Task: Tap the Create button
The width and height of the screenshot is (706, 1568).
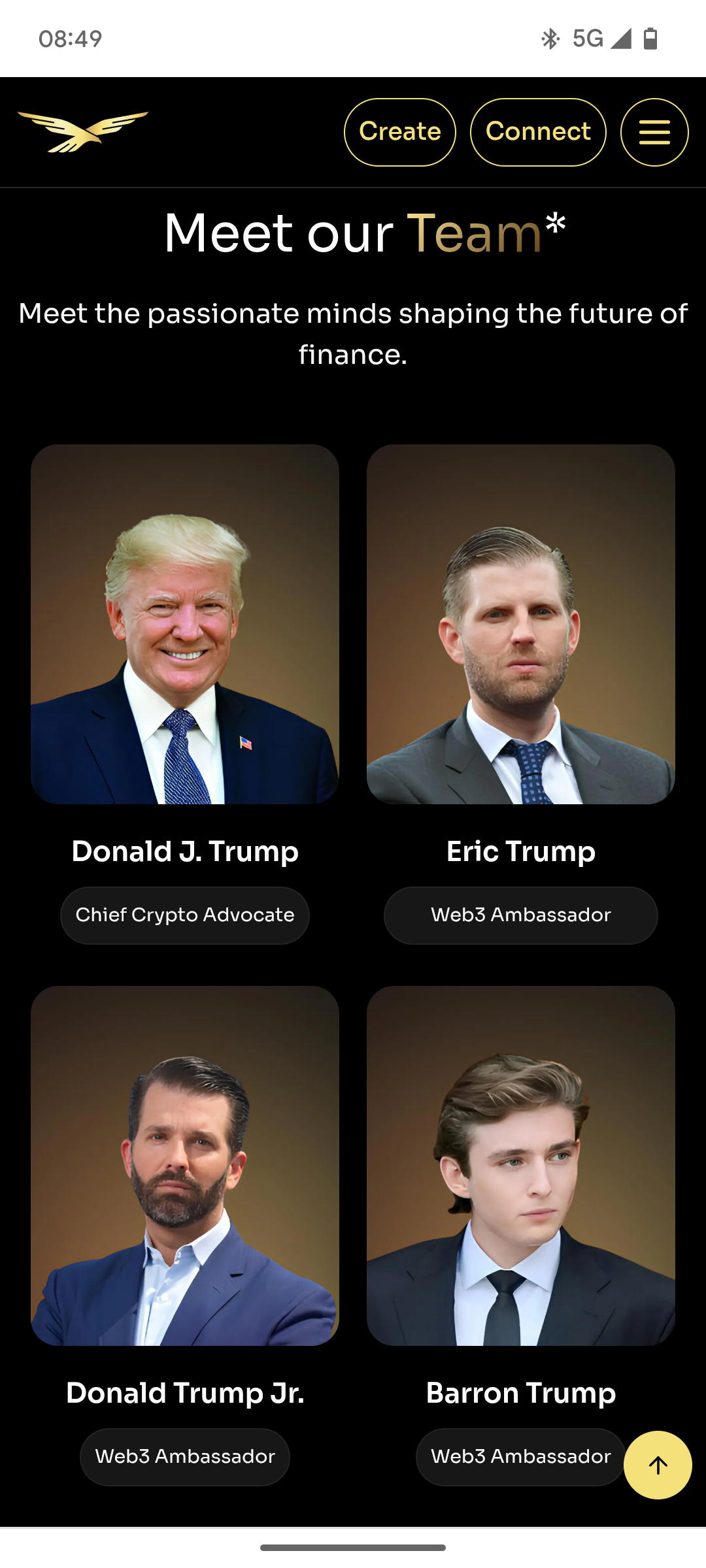Action: [399, 132]
